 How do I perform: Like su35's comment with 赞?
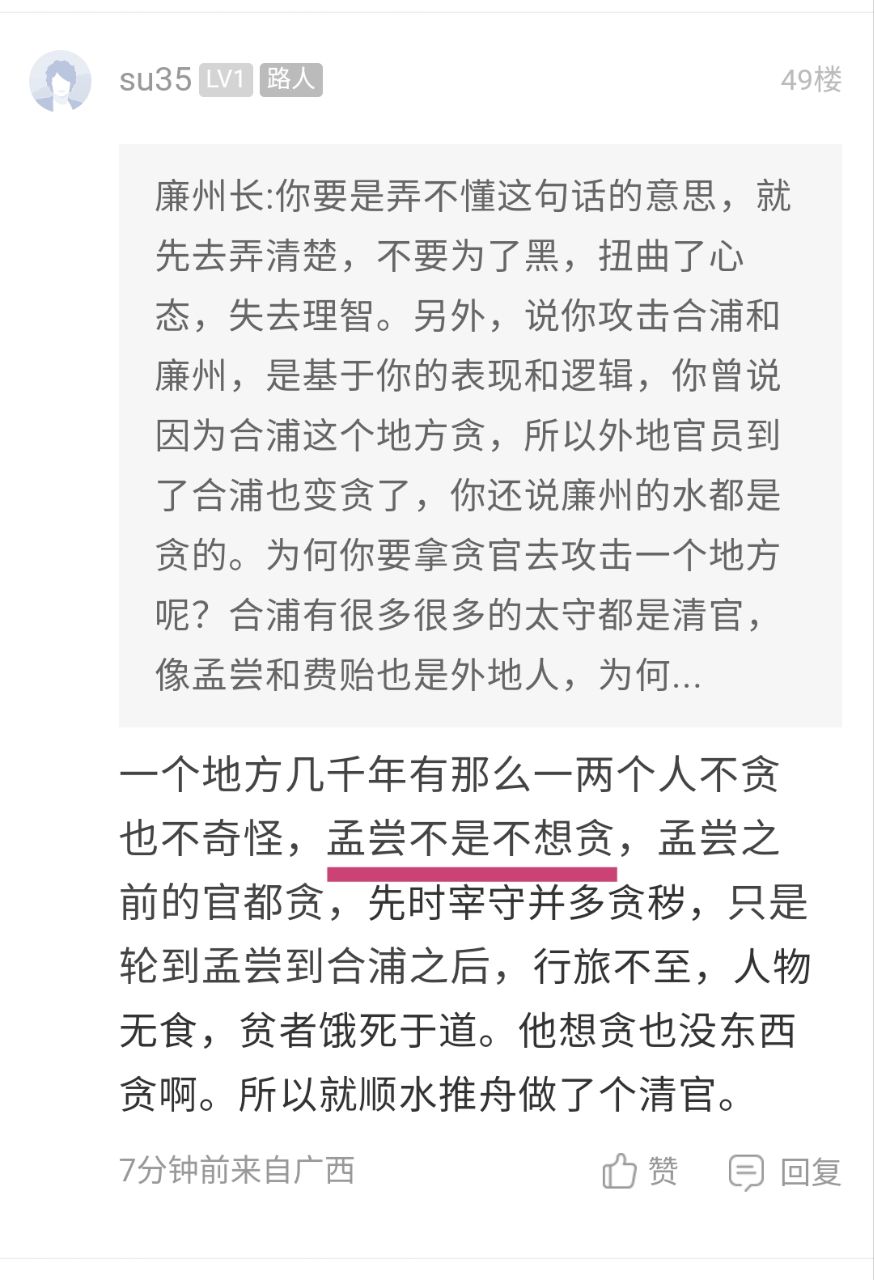[641, 1170]
